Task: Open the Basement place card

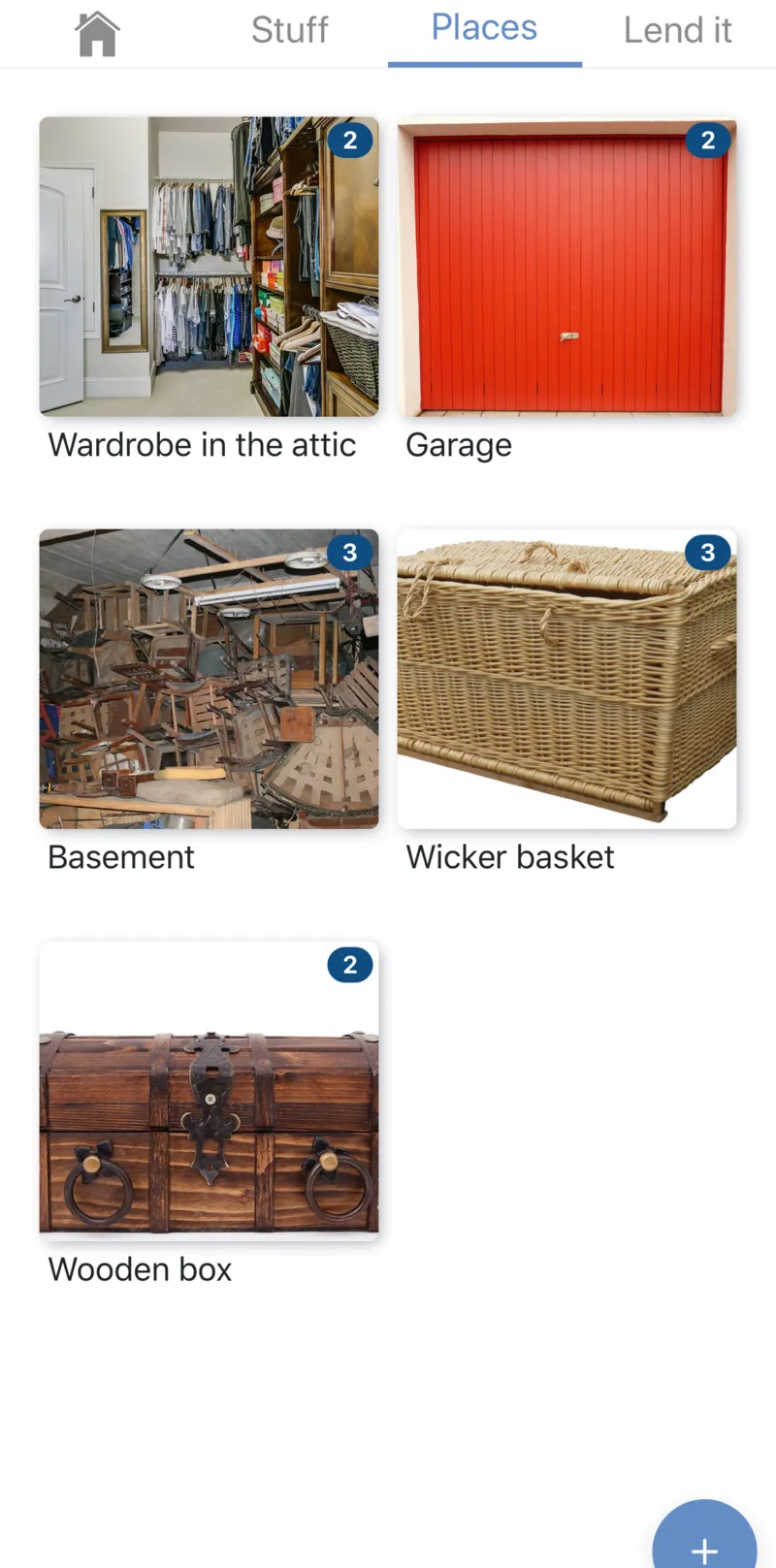Action: coord(209,679)
